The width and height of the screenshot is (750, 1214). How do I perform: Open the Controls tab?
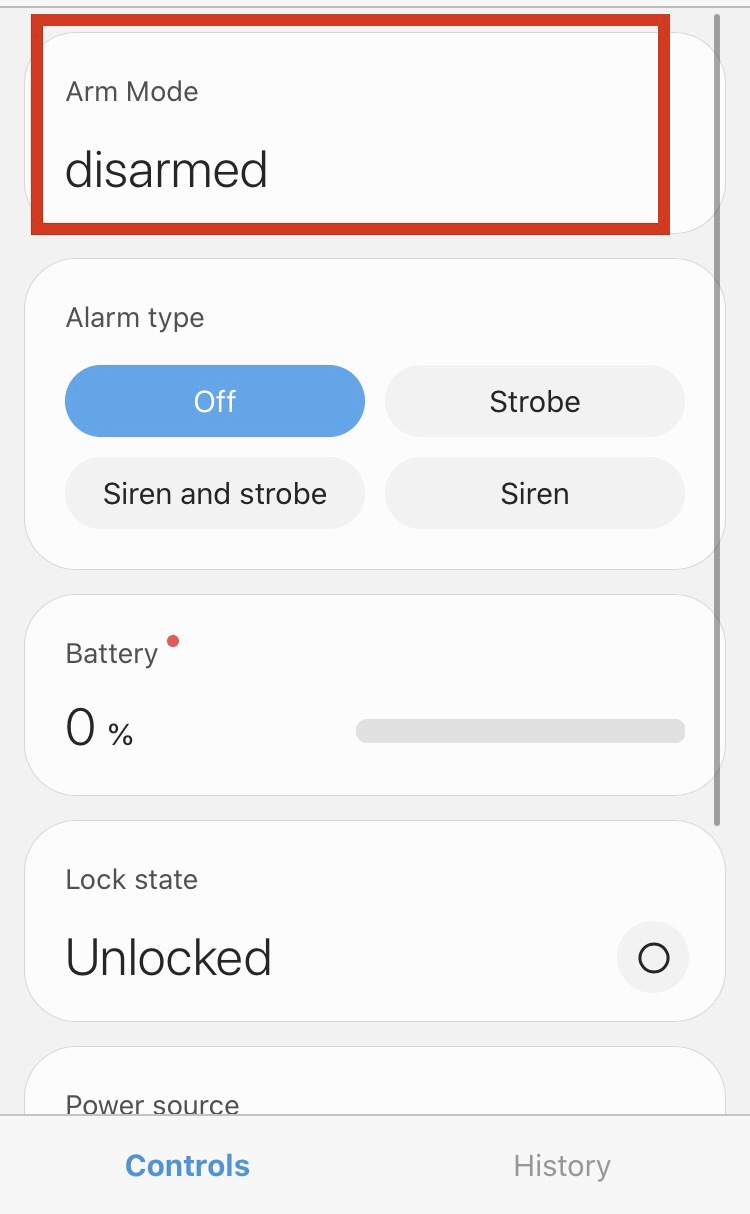point(188,1166)
